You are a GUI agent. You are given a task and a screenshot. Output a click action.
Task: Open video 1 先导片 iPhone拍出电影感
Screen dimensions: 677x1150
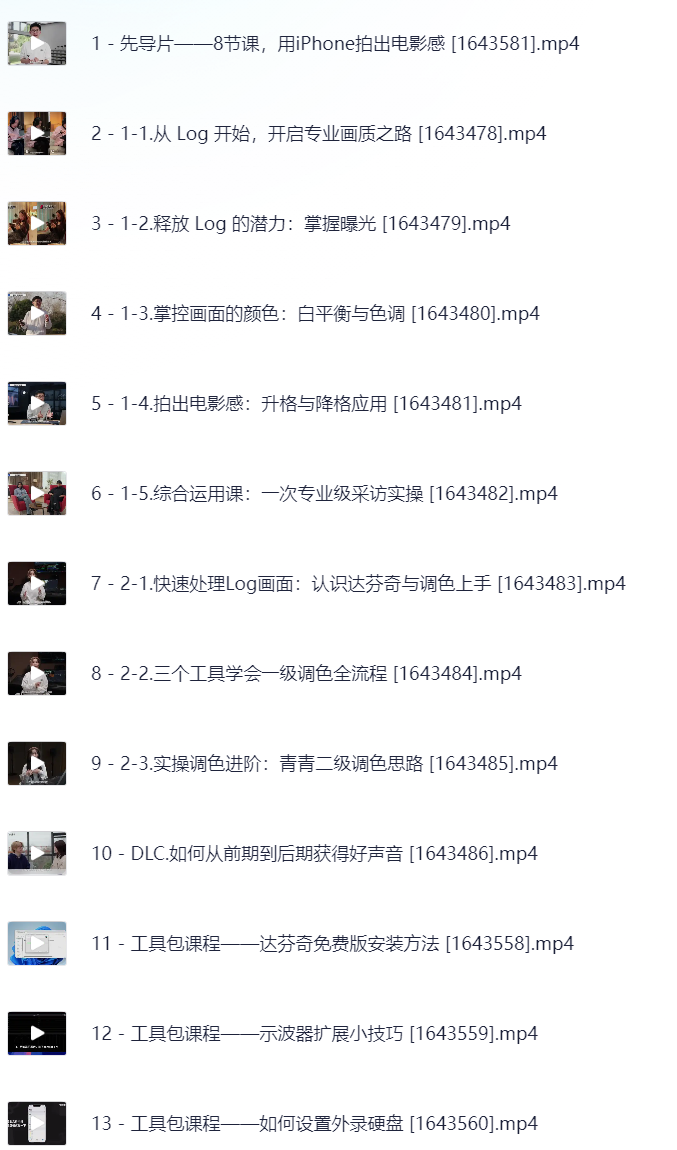click(335, 44)
